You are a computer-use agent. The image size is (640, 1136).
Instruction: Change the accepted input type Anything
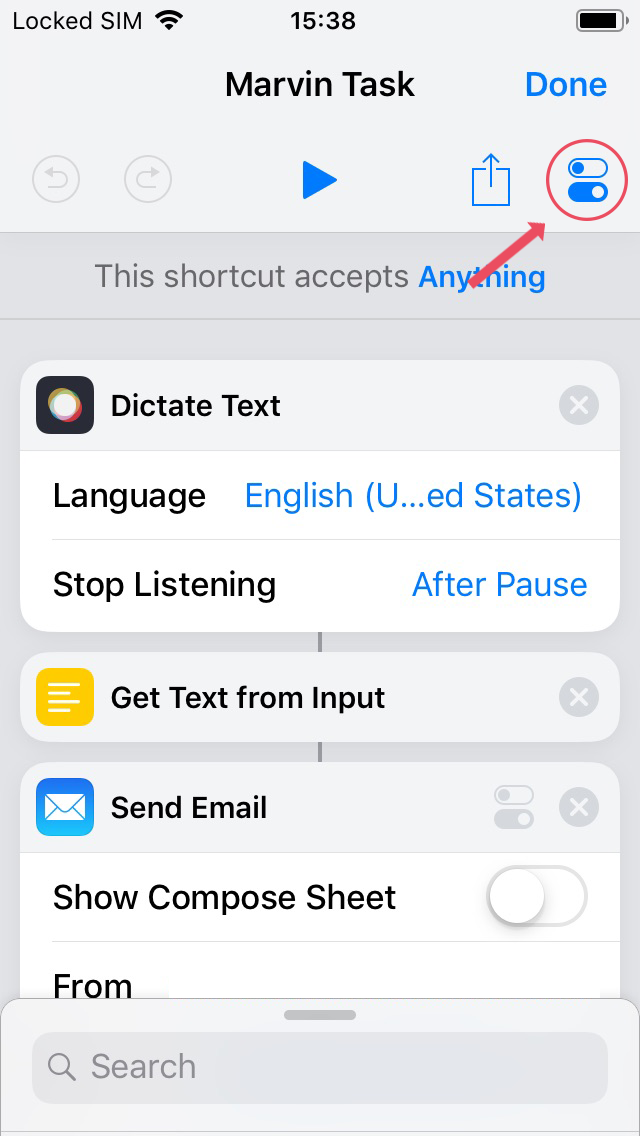[482, 277]
